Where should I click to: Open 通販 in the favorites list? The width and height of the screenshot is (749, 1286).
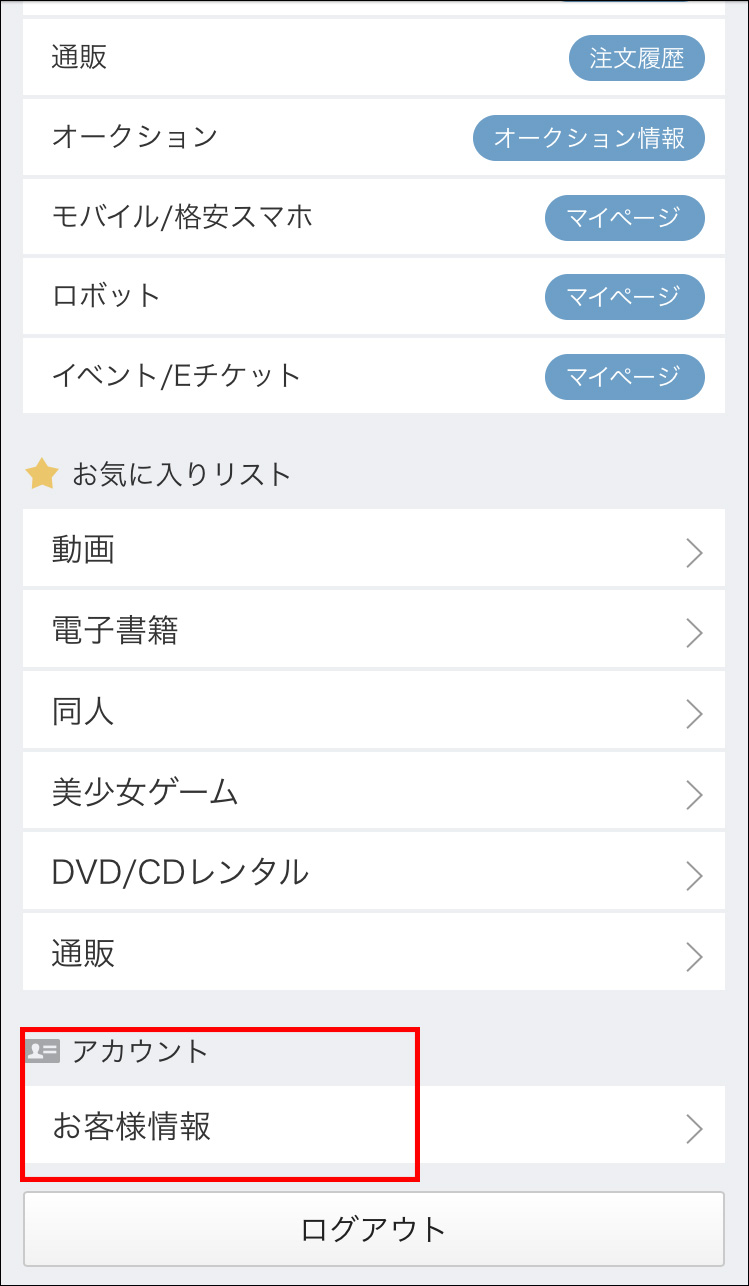(x=373, y=954)
